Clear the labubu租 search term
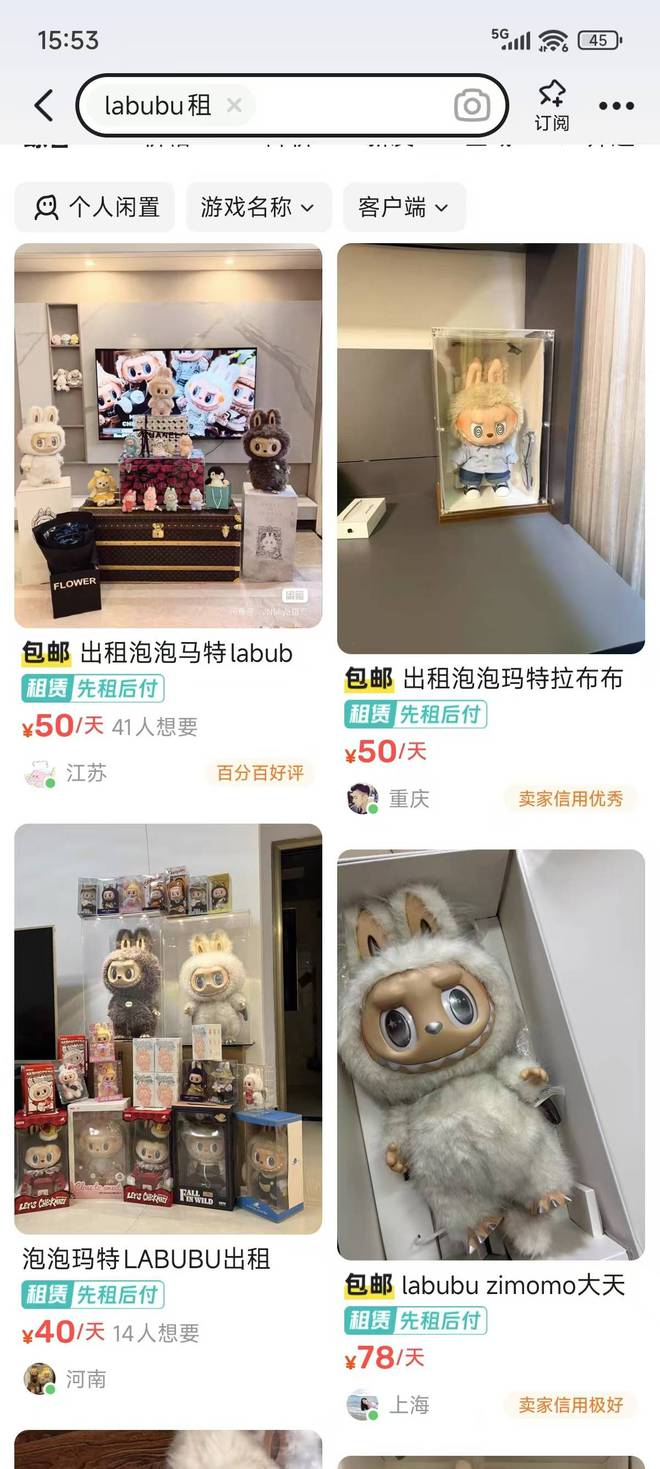Screen dimensions: 660x1469 point(234,105)
